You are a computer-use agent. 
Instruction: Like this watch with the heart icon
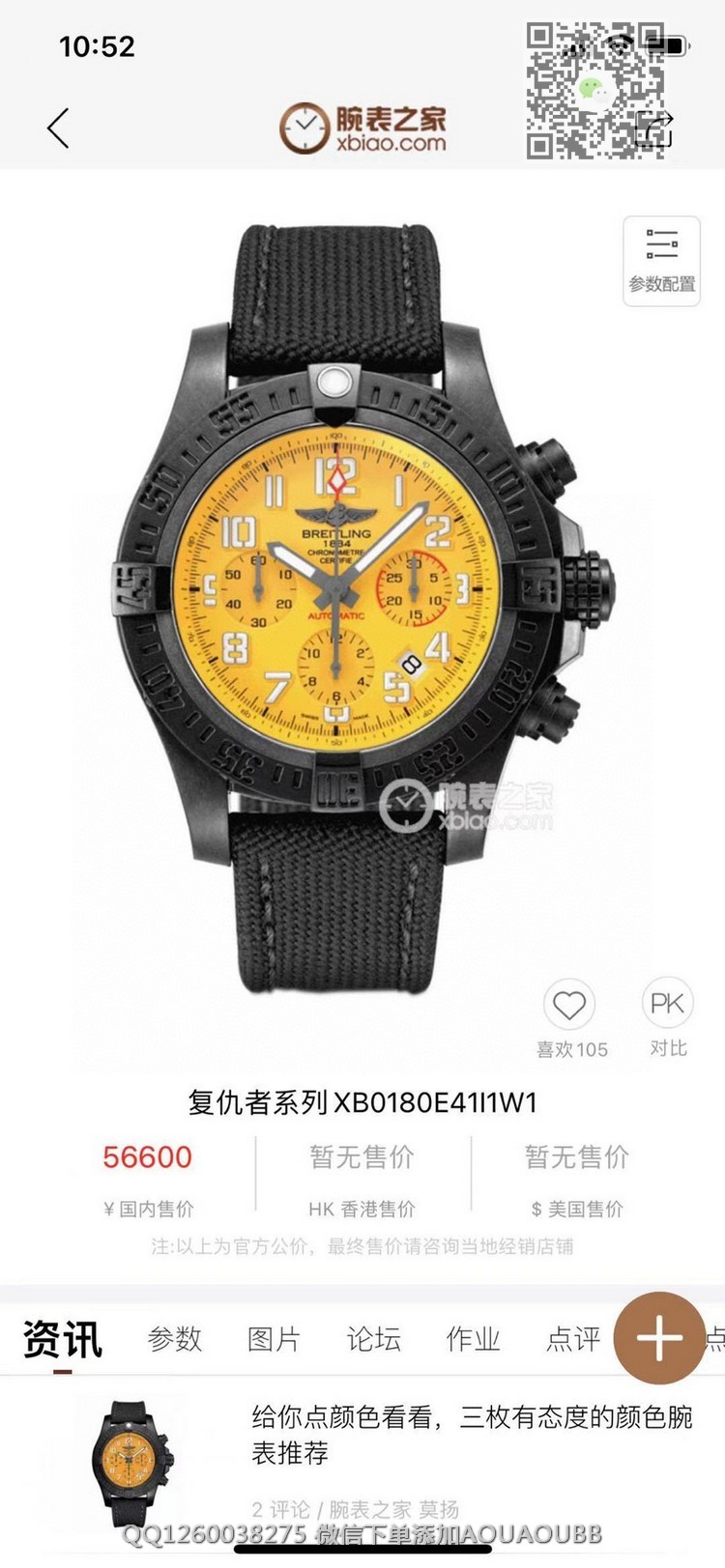[x=569, y=1006]
